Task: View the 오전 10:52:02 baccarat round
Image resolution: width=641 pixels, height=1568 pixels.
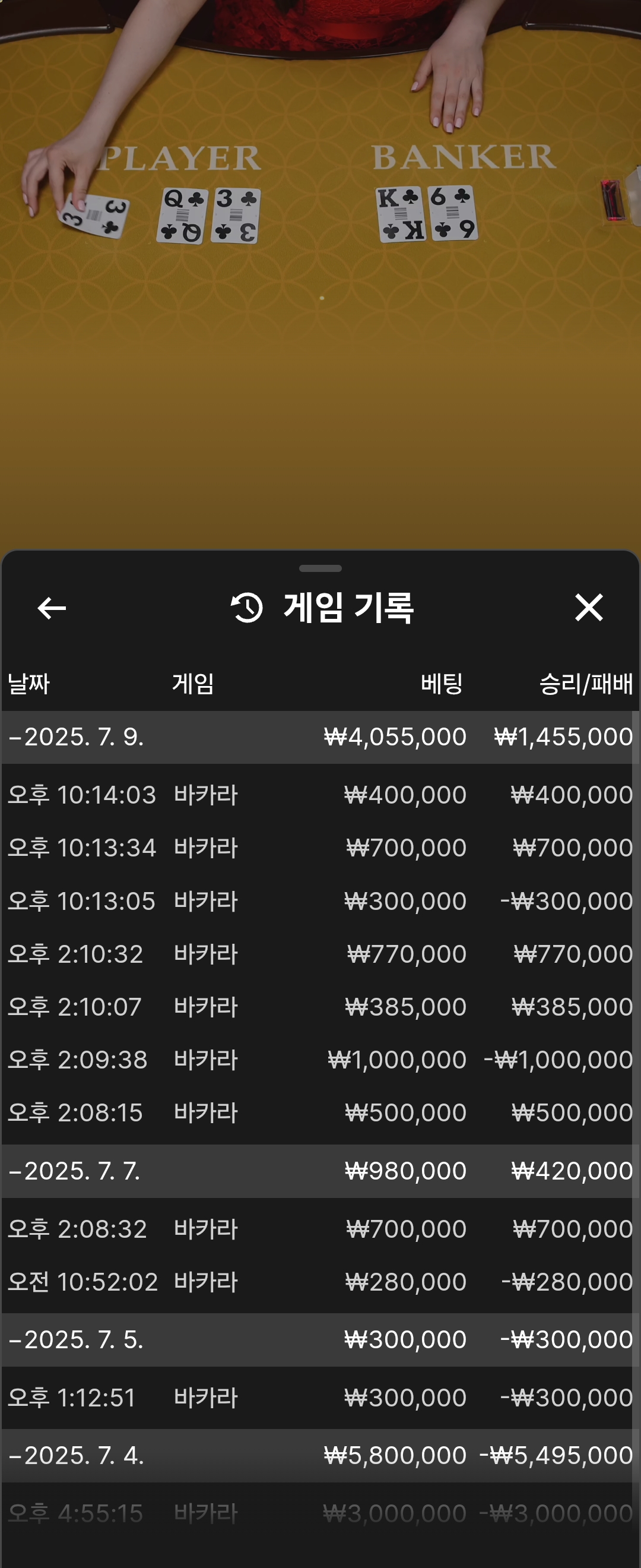Action: coord(316,1282)
